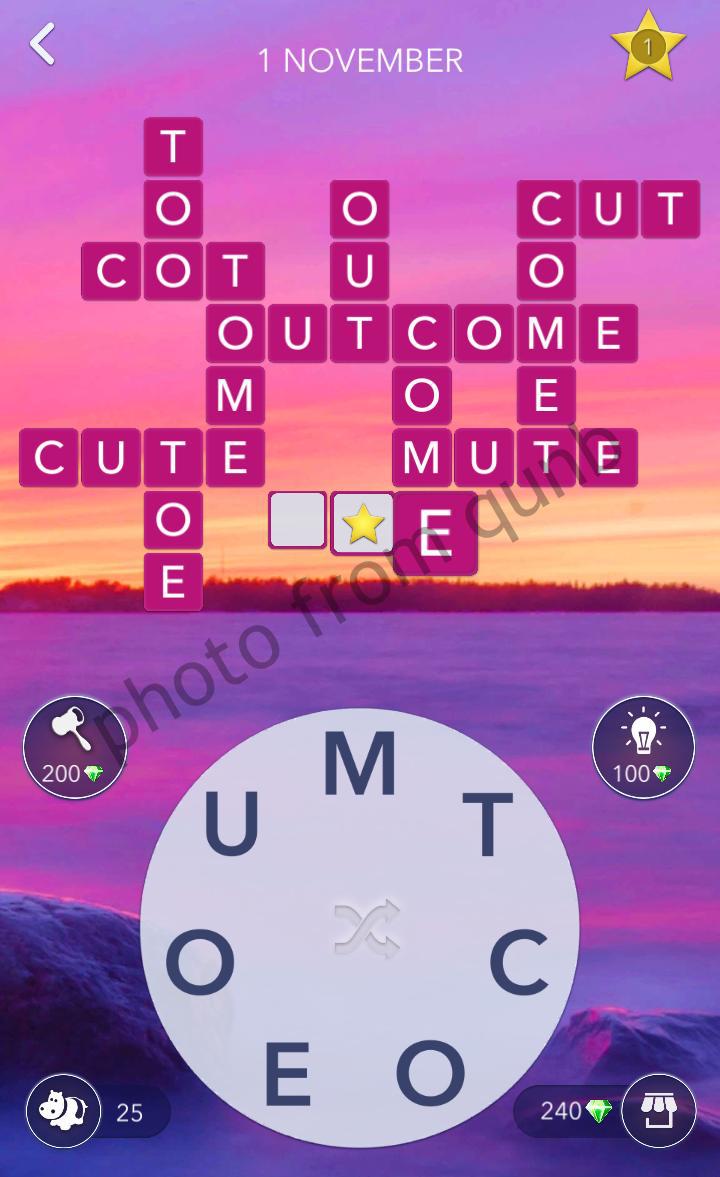The height and width of the screenshot is (1177, 720).
Task: Use the lightbulb hint for 100 gems
Action: [x=643, y=747]
